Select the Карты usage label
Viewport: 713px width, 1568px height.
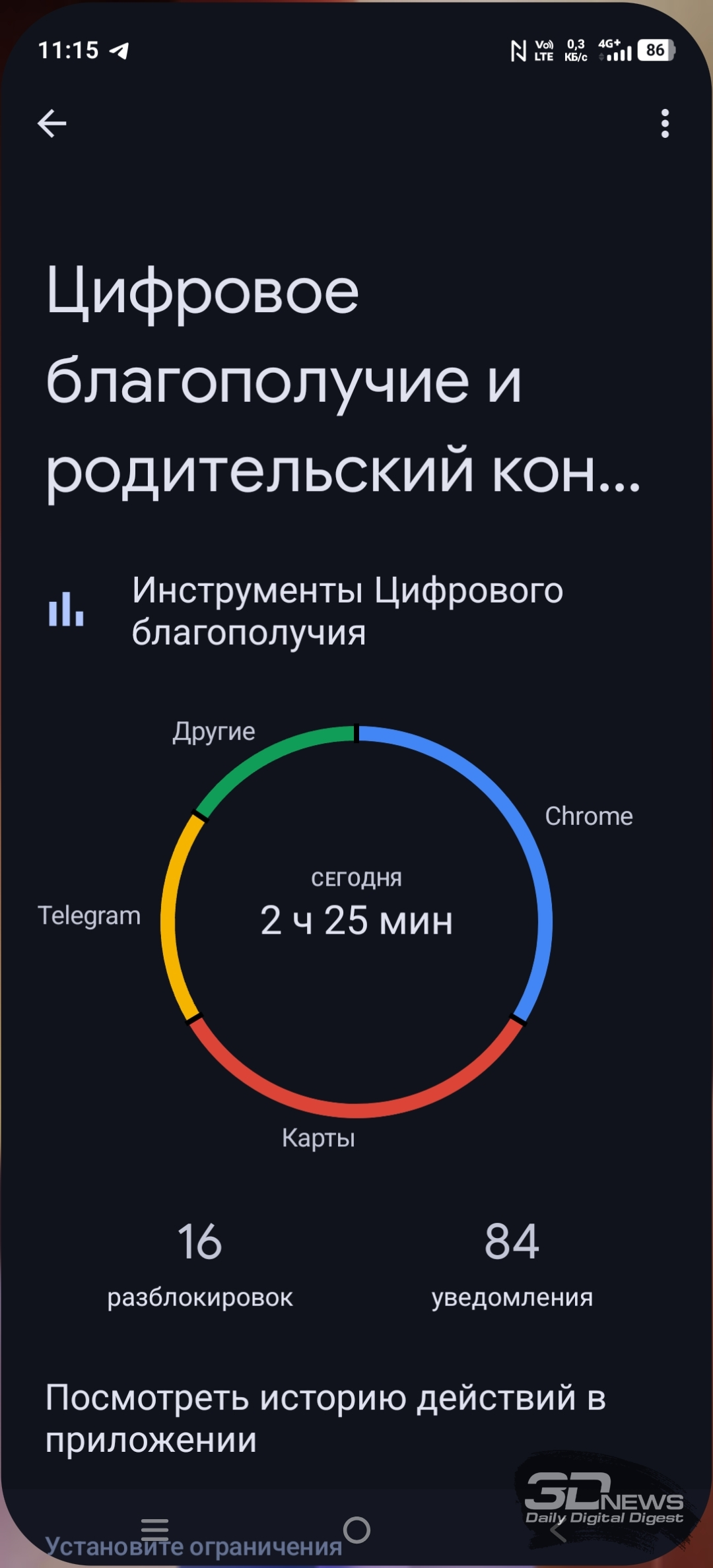(318, 1138)
